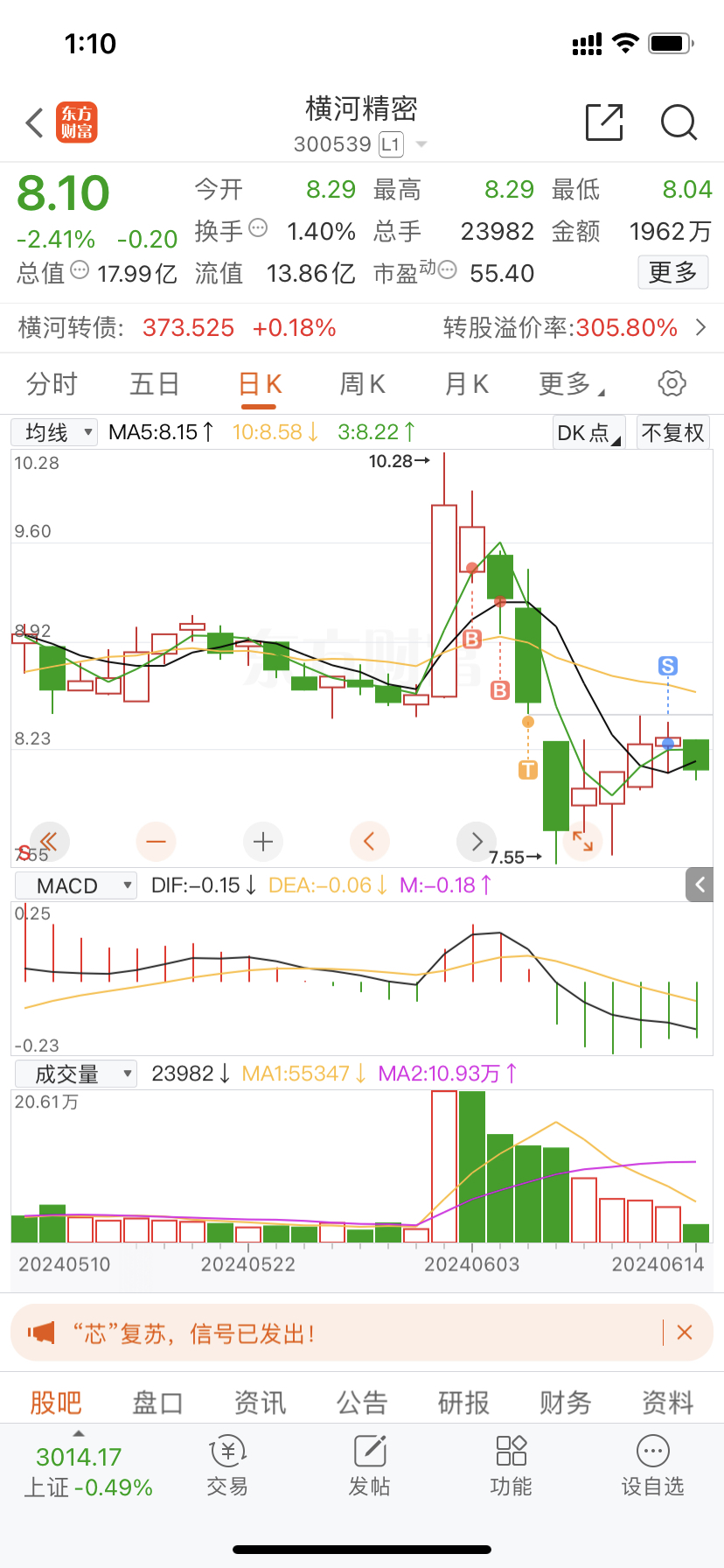Open the MACD indicator selector
Screen dimensions: 724x1568
tap(75, 885)
